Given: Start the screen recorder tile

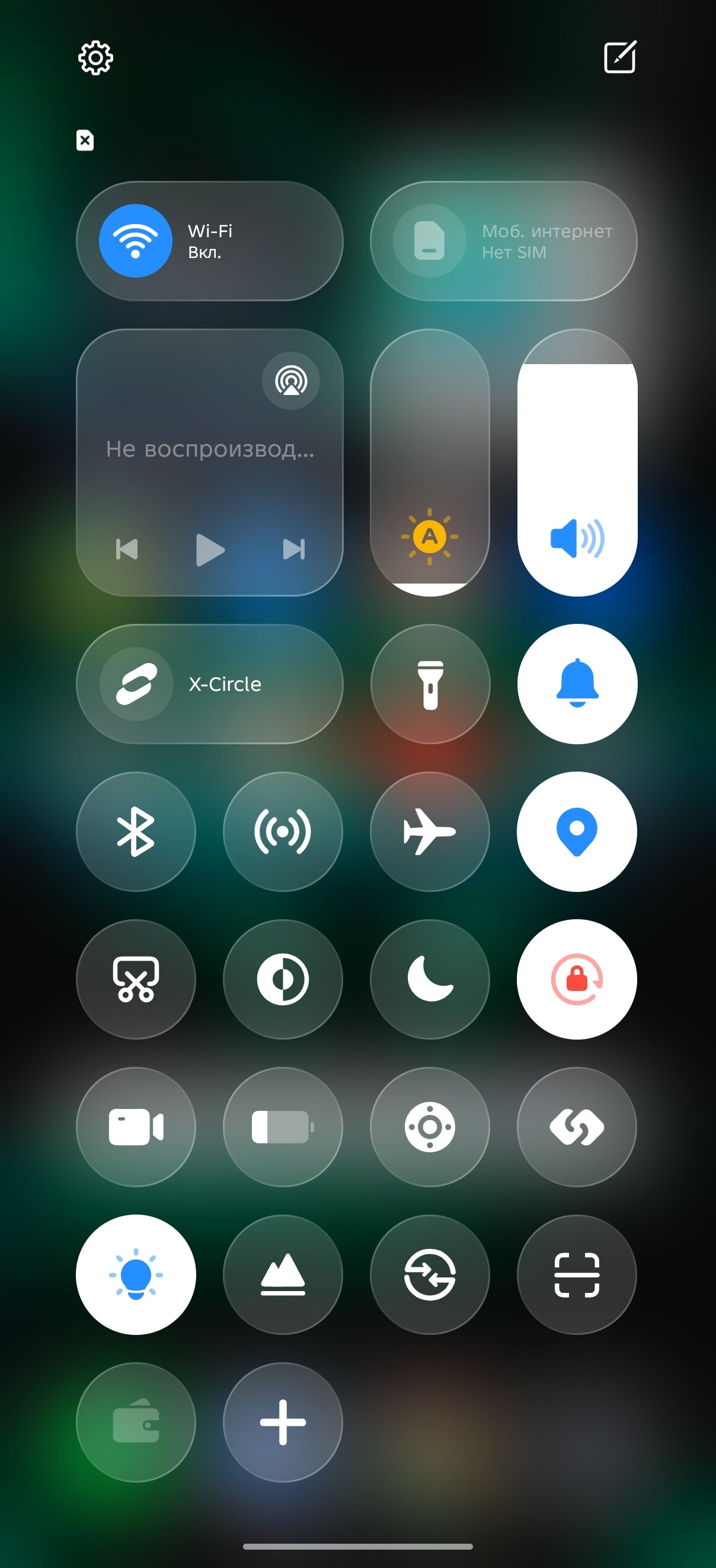Looking at the screenshot, I should (136, 1127).
